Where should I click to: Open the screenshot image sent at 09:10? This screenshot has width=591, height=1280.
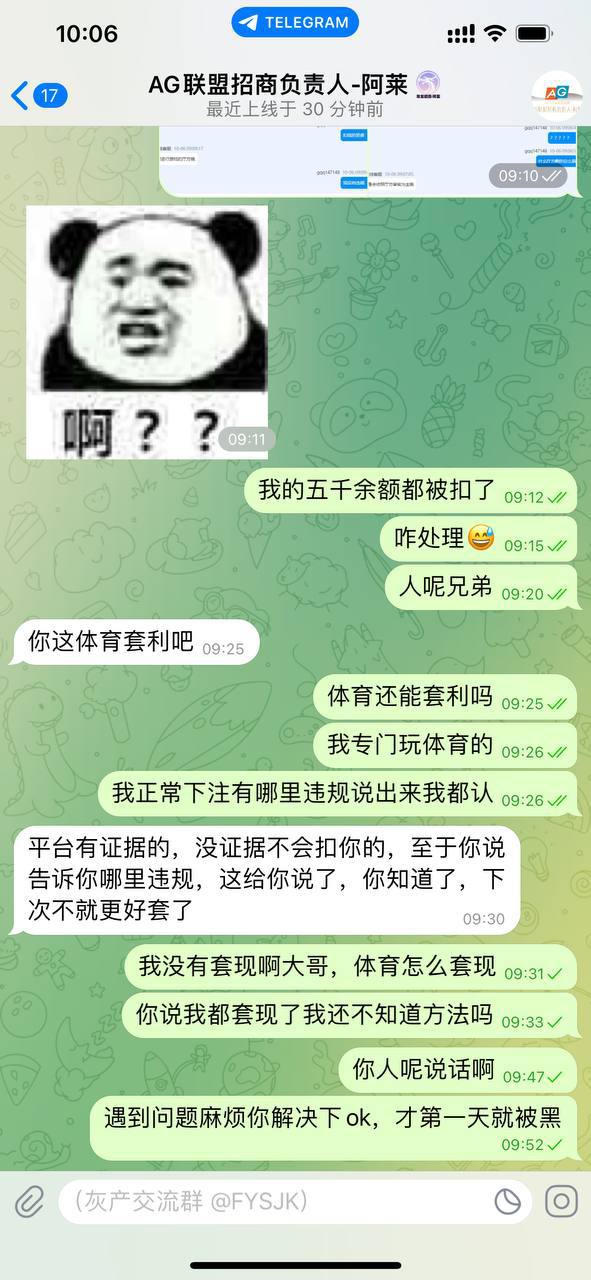tap(368, 161)
